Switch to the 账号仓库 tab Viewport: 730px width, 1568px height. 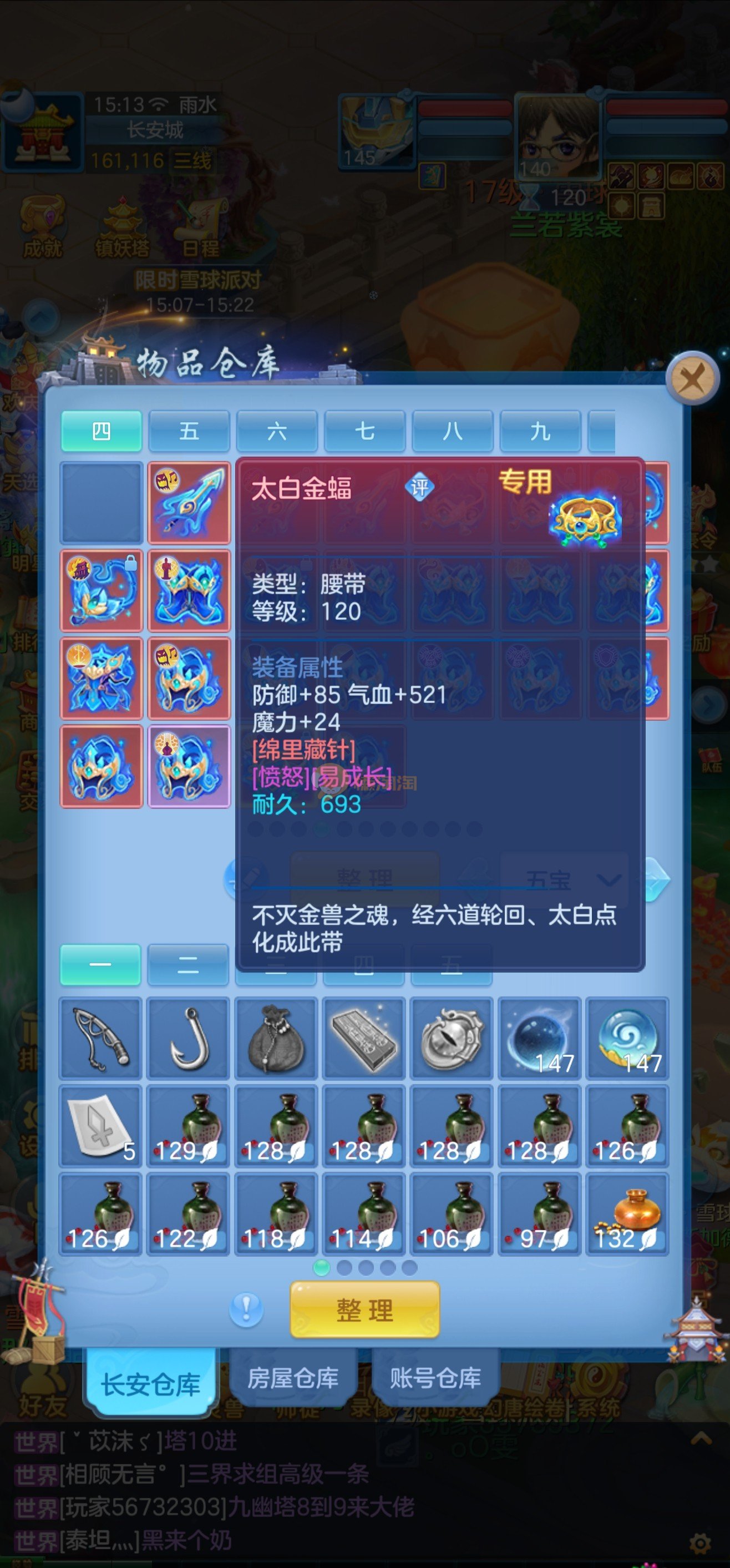point(435,1379)
